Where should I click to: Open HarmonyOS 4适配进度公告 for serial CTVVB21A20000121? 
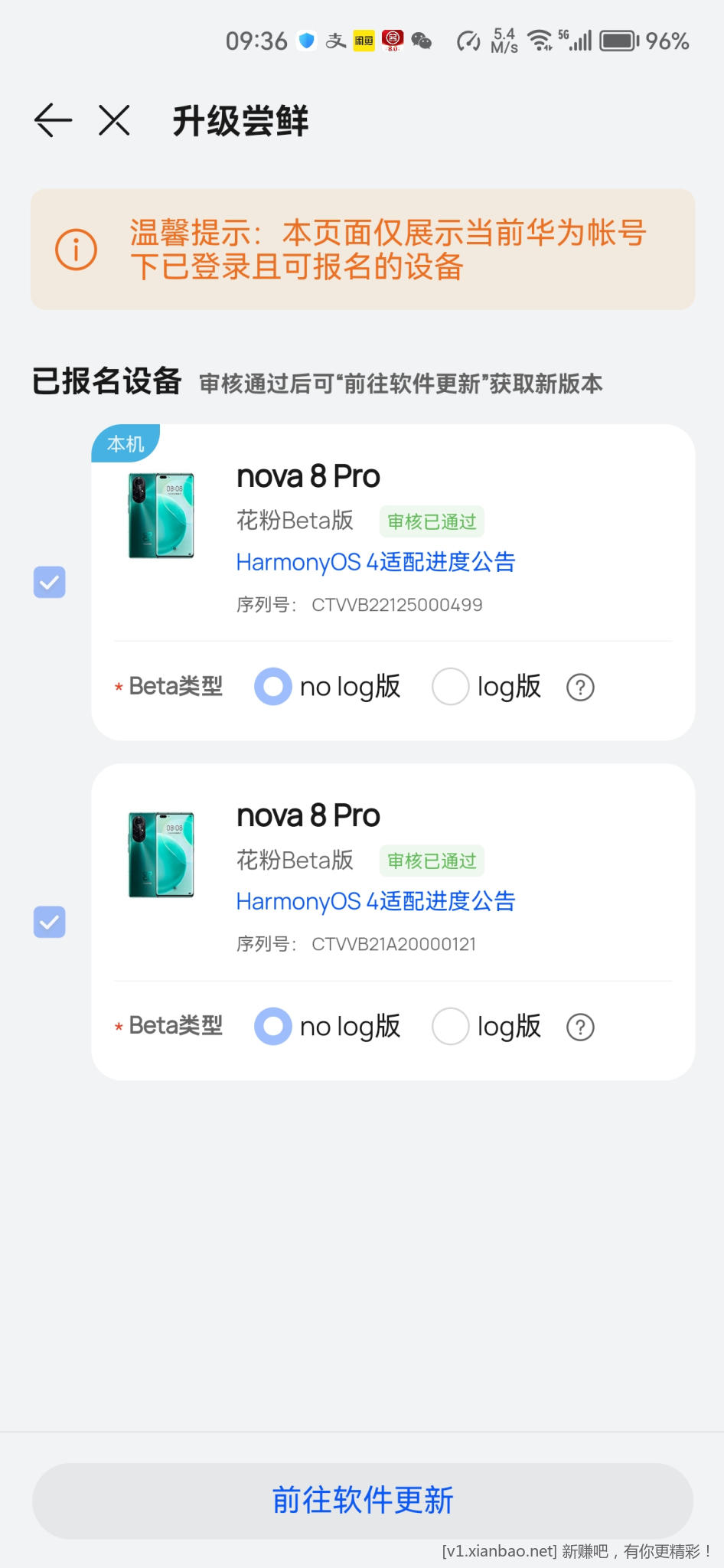(375, 901)
